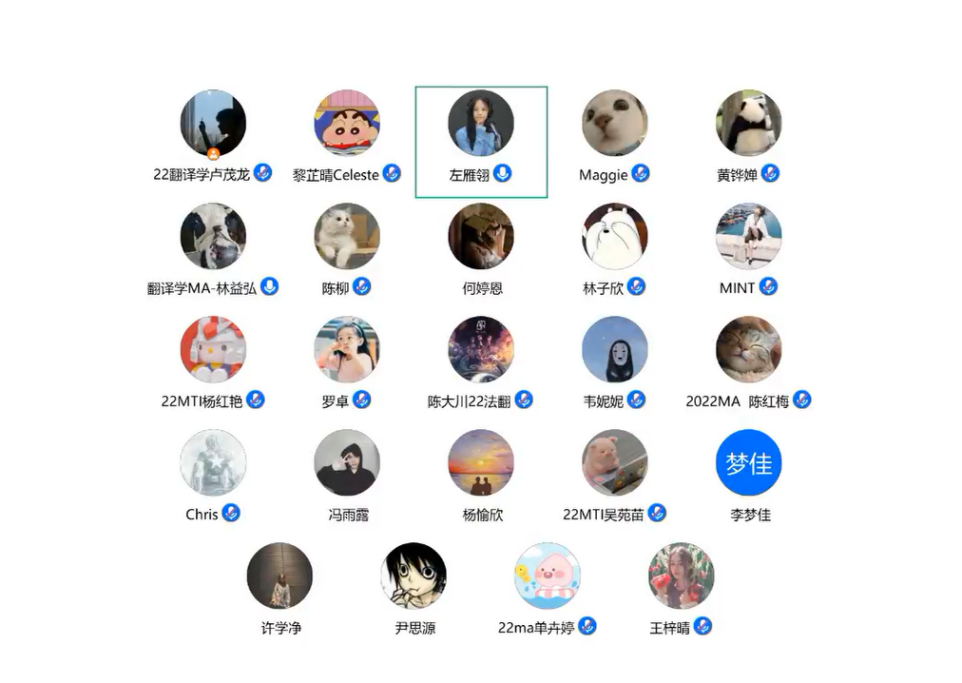Screen dimensions: 962x683
Task: Tap 陈柳's cat avatar tile
Action: (347, 237)
